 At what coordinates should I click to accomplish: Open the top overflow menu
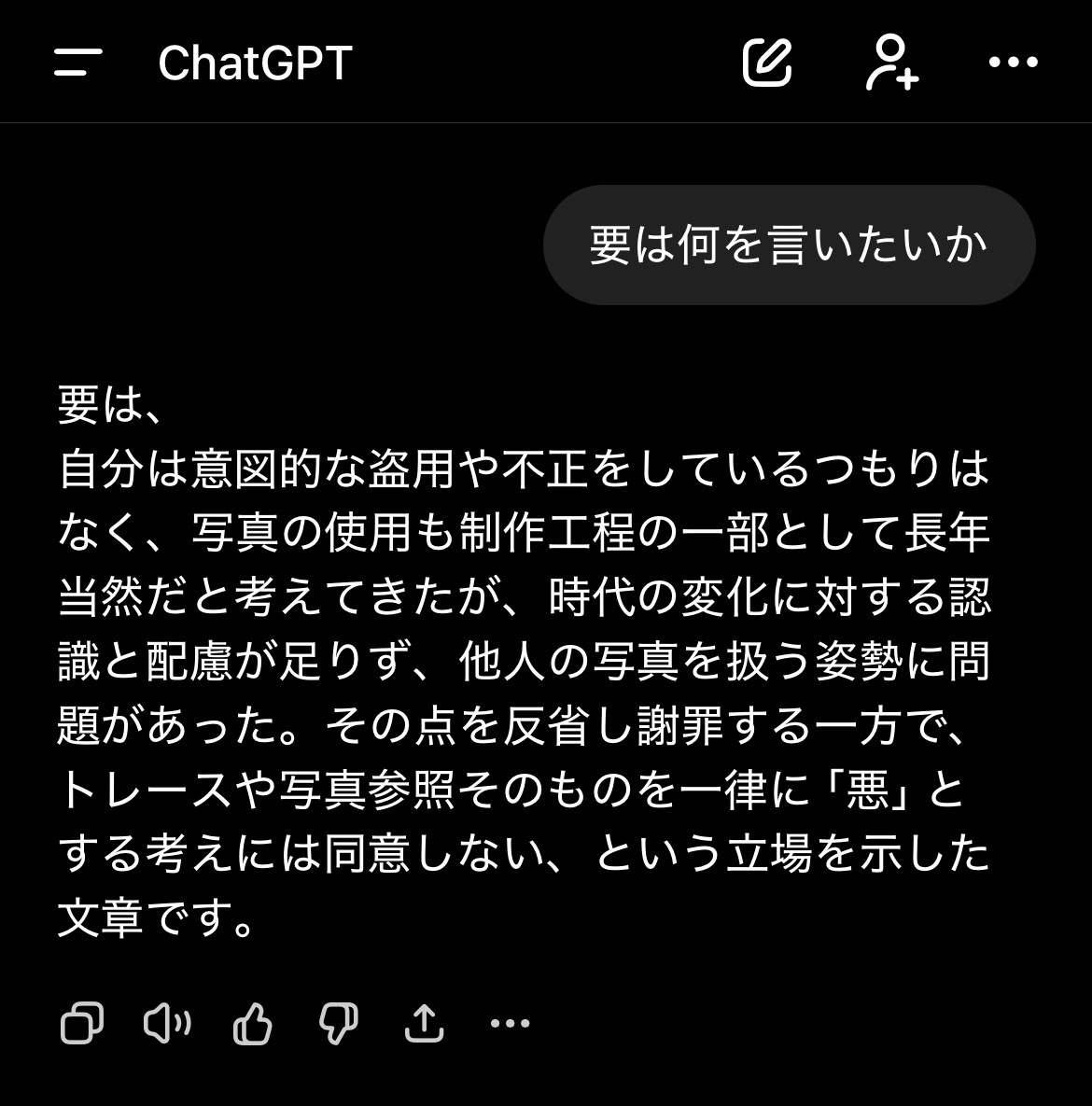[1013, 63]
